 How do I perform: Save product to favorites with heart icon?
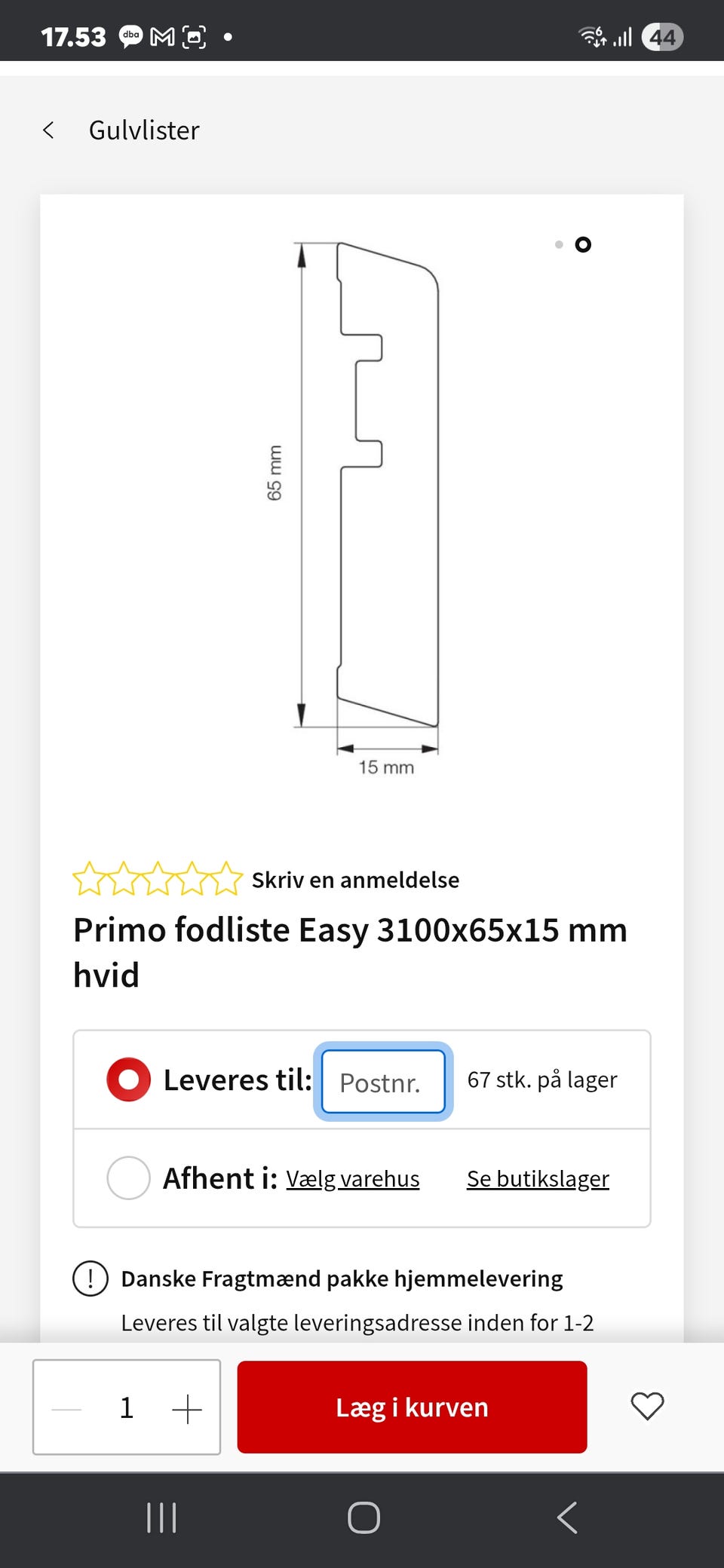647,1406
